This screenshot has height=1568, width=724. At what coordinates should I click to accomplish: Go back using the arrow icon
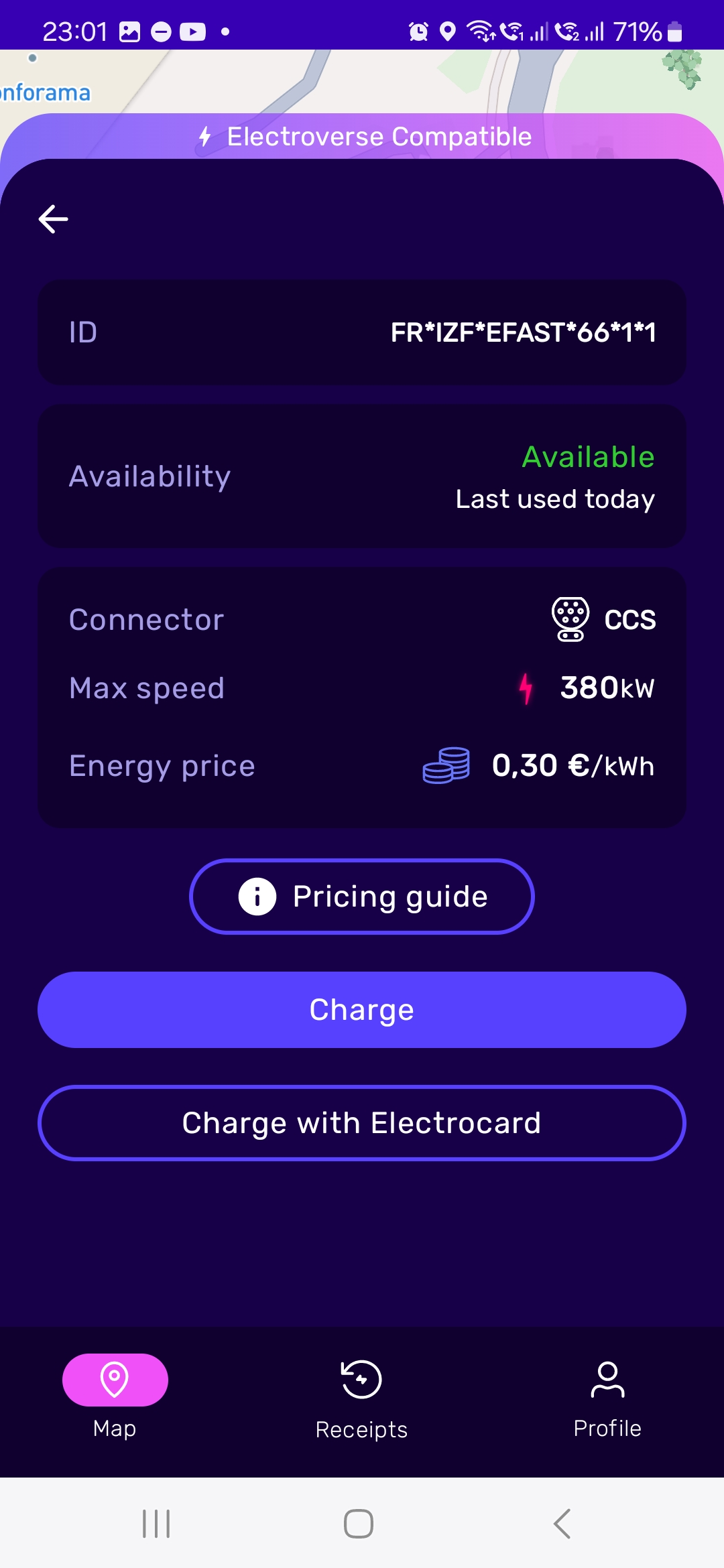(x=54, y=219)
